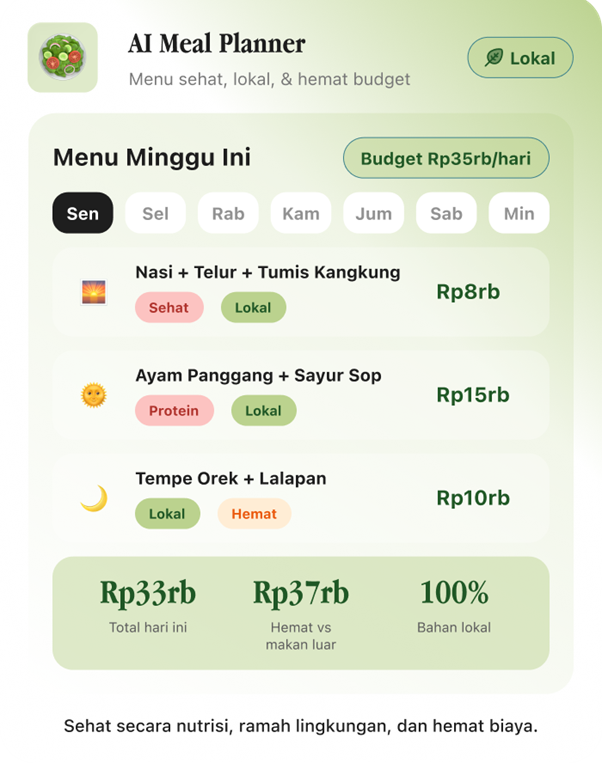602x763 pixels.
Task: Select the Sen day tab
Action: pos(83,213)
